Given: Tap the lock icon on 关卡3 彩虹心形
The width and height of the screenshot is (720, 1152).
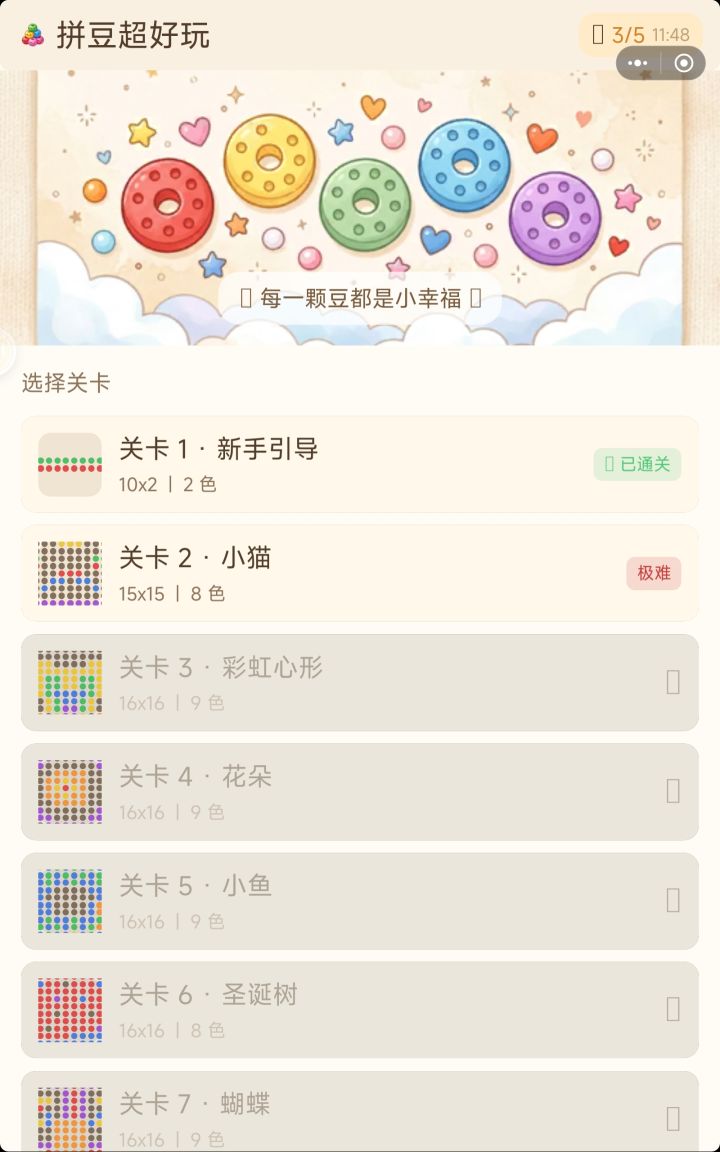Looking at the screenshot, I should coord(672,682).
